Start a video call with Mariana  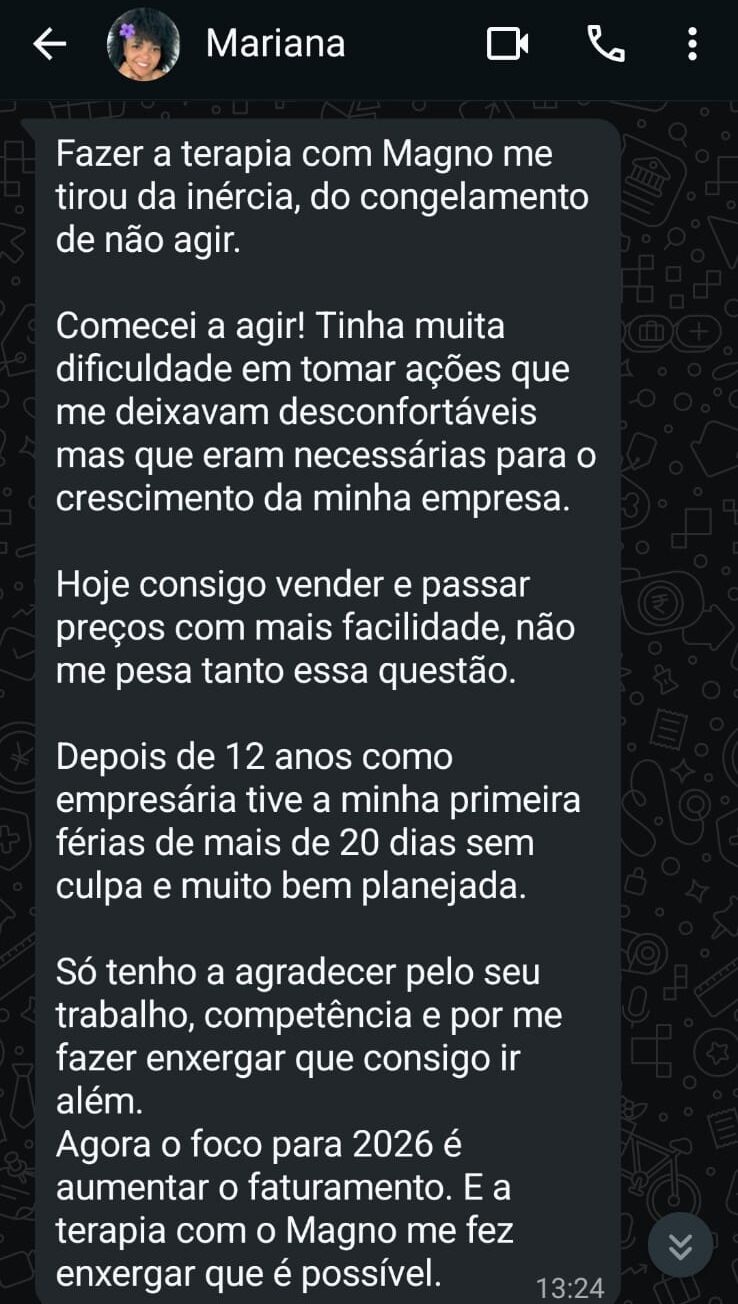click(x=507, y=44)
